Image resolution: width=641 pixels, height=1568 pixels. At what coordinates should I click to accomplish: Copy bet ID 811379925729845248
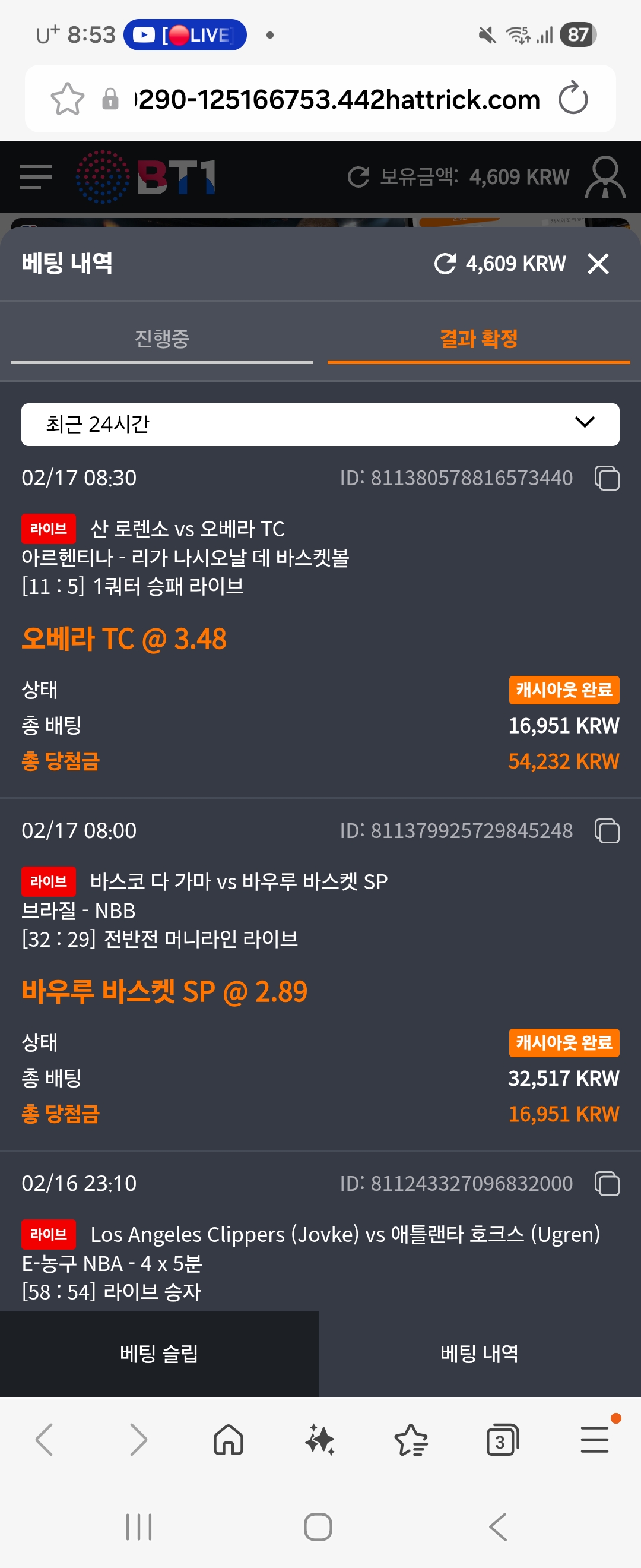(607, 831)
